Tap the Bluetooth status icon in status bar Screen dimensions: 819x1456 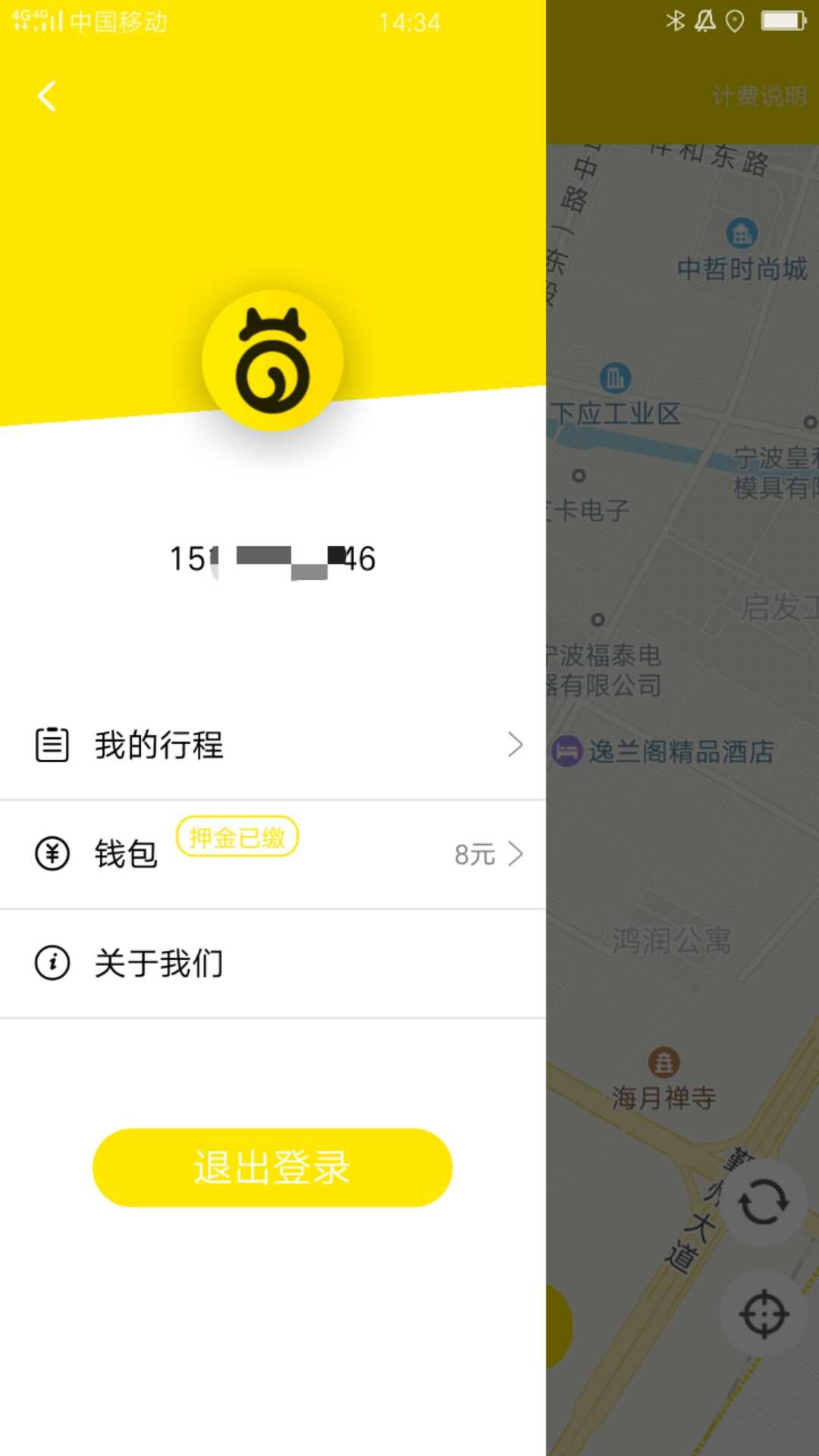point(674,22)
